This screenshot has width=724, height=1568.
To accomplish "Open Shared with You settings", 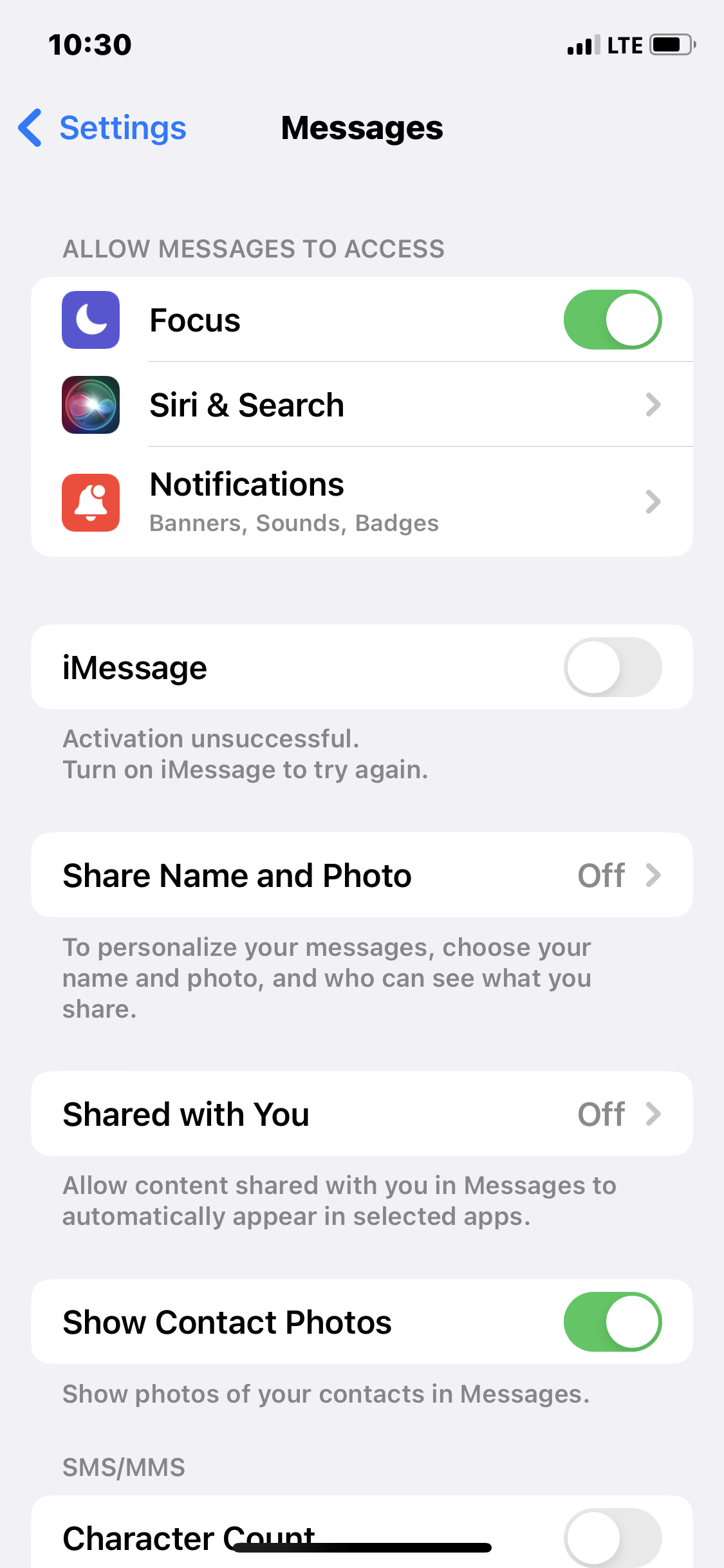I will (x=362, y=1114).
